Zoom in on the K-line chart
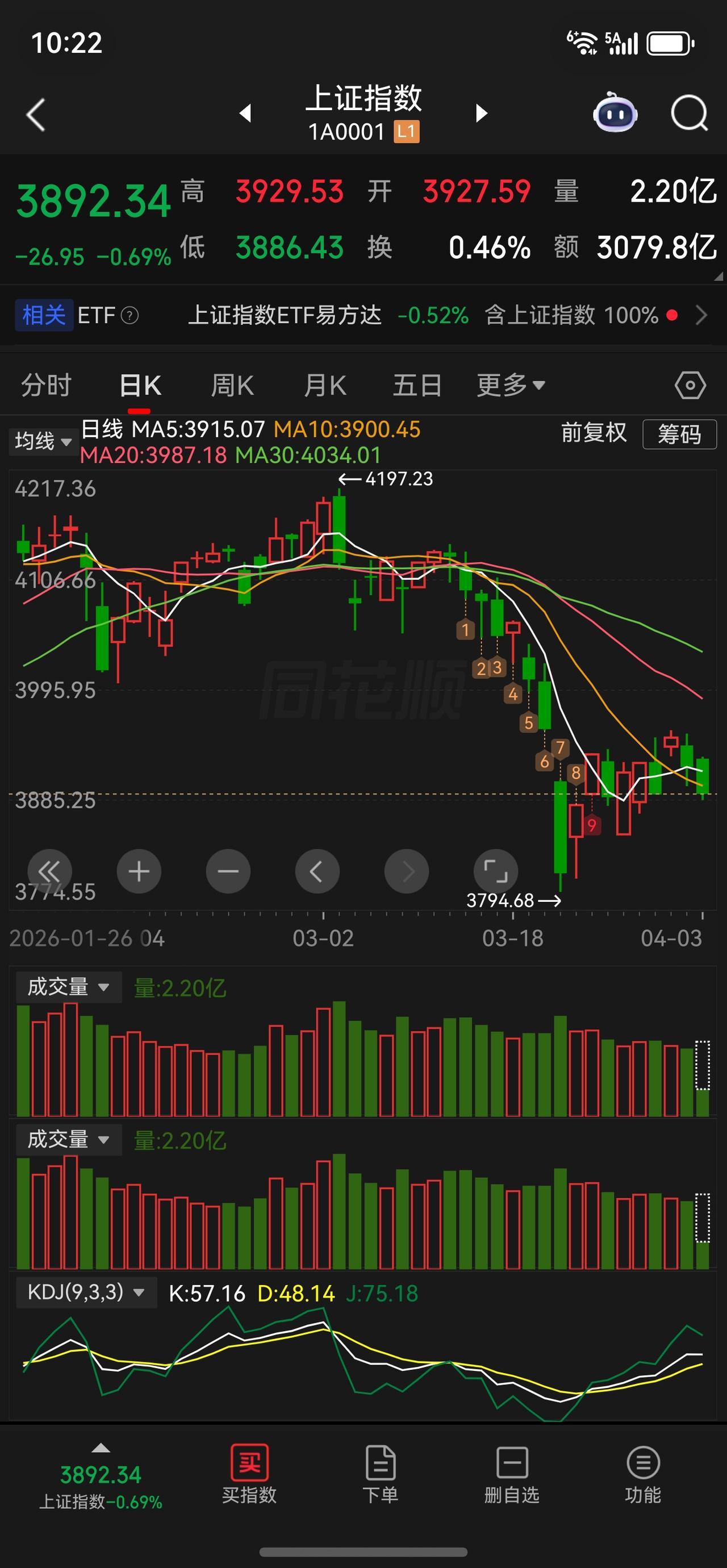Viewport: 727px width, 1568px height. tap(139, 872)
